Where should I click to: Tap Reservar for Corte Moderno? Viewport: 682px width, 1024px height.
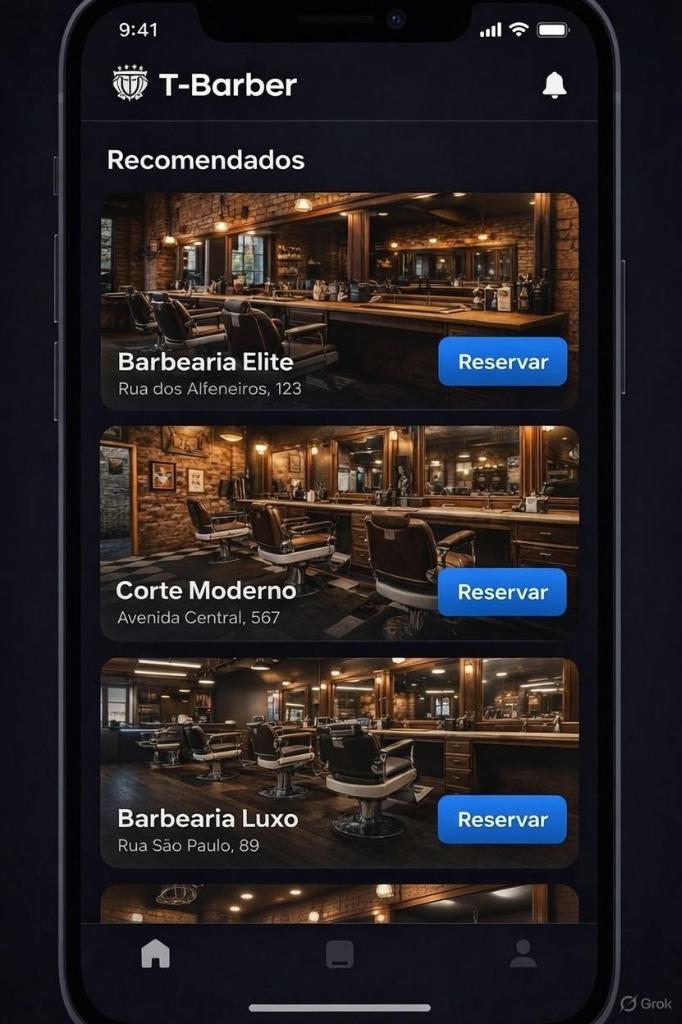502,592
